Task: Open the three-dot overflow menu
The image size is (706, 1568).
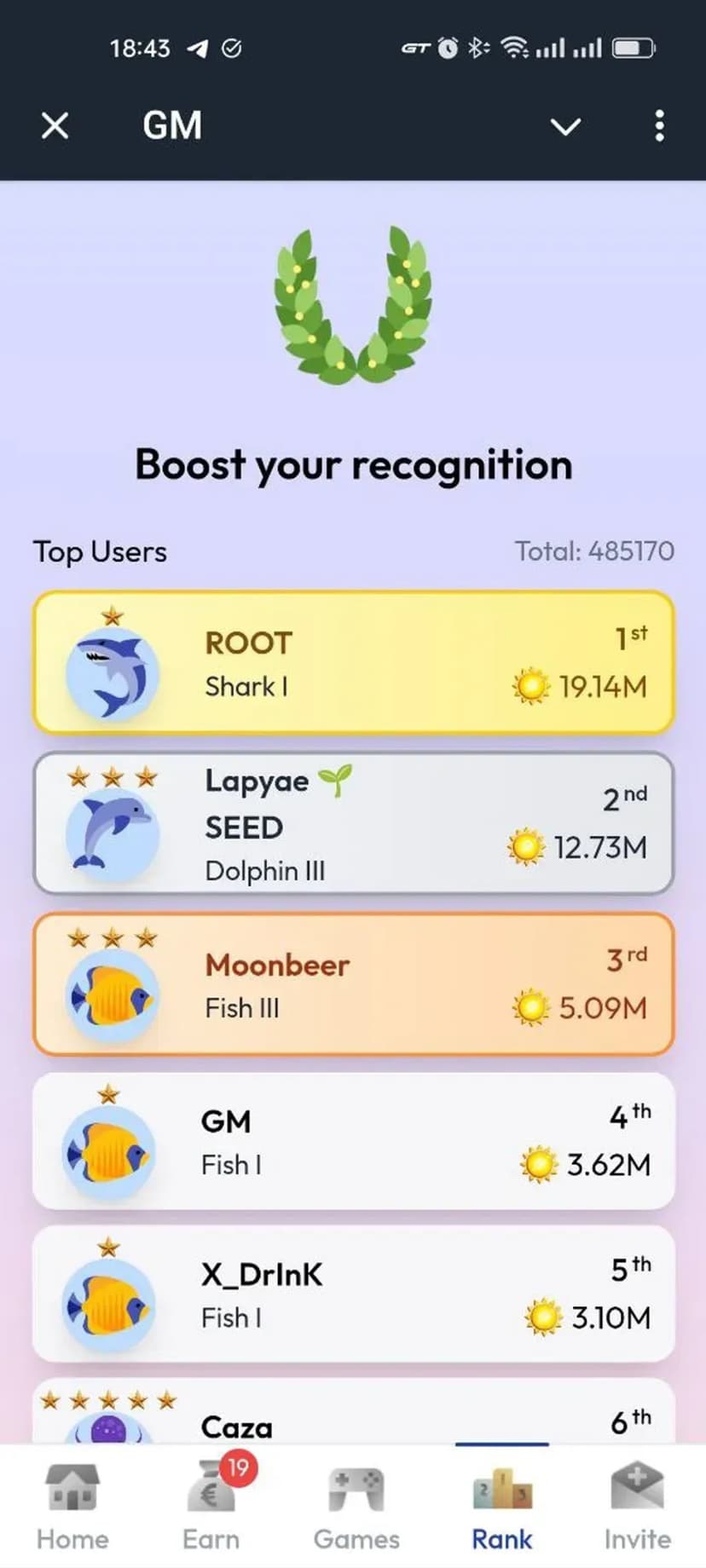Action: [x=659, y=126]
